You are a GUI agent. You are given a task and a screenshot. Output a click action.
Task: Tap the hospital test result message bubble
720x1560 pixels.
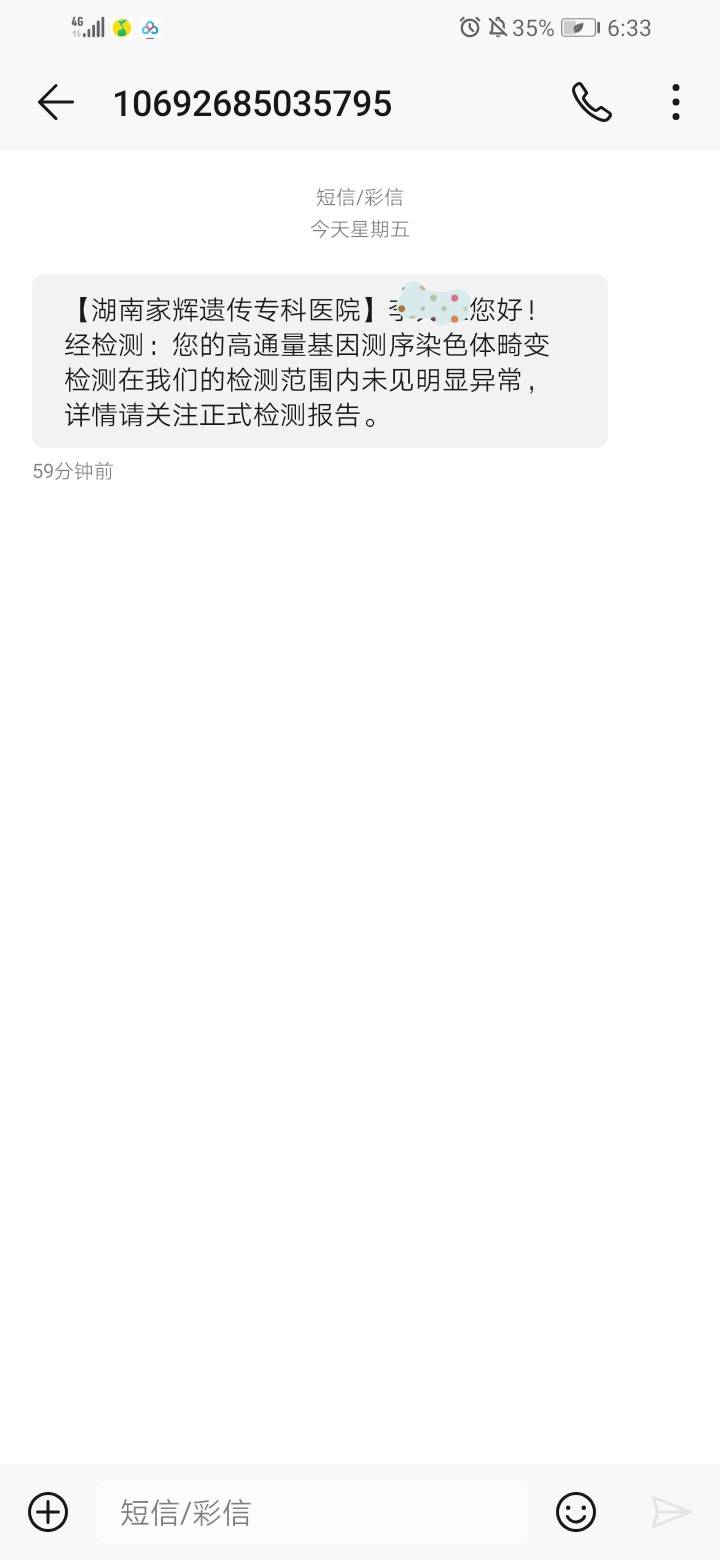coord(318,360)
